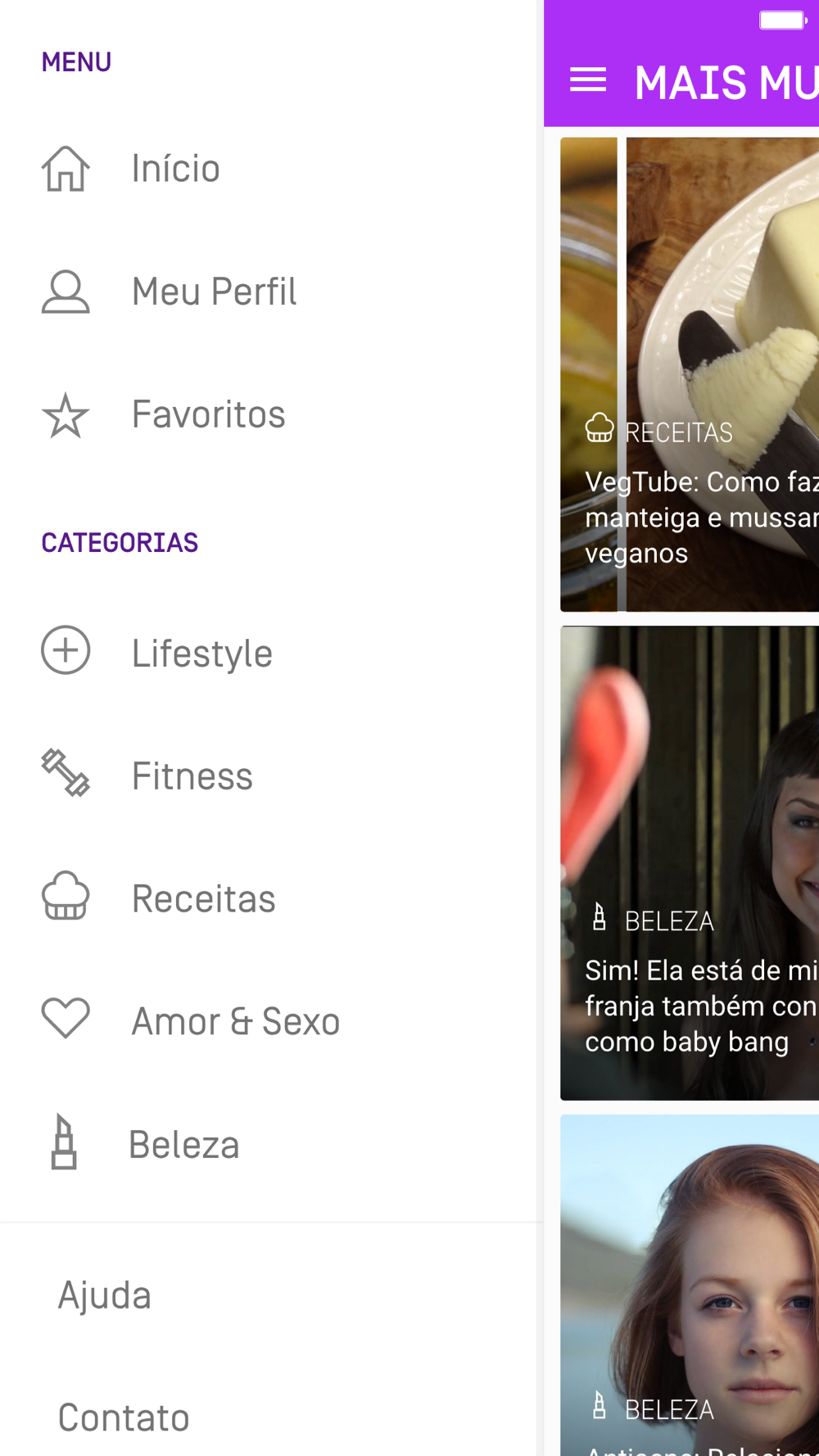
Task: Open the Receitas category
Action: 203,898
